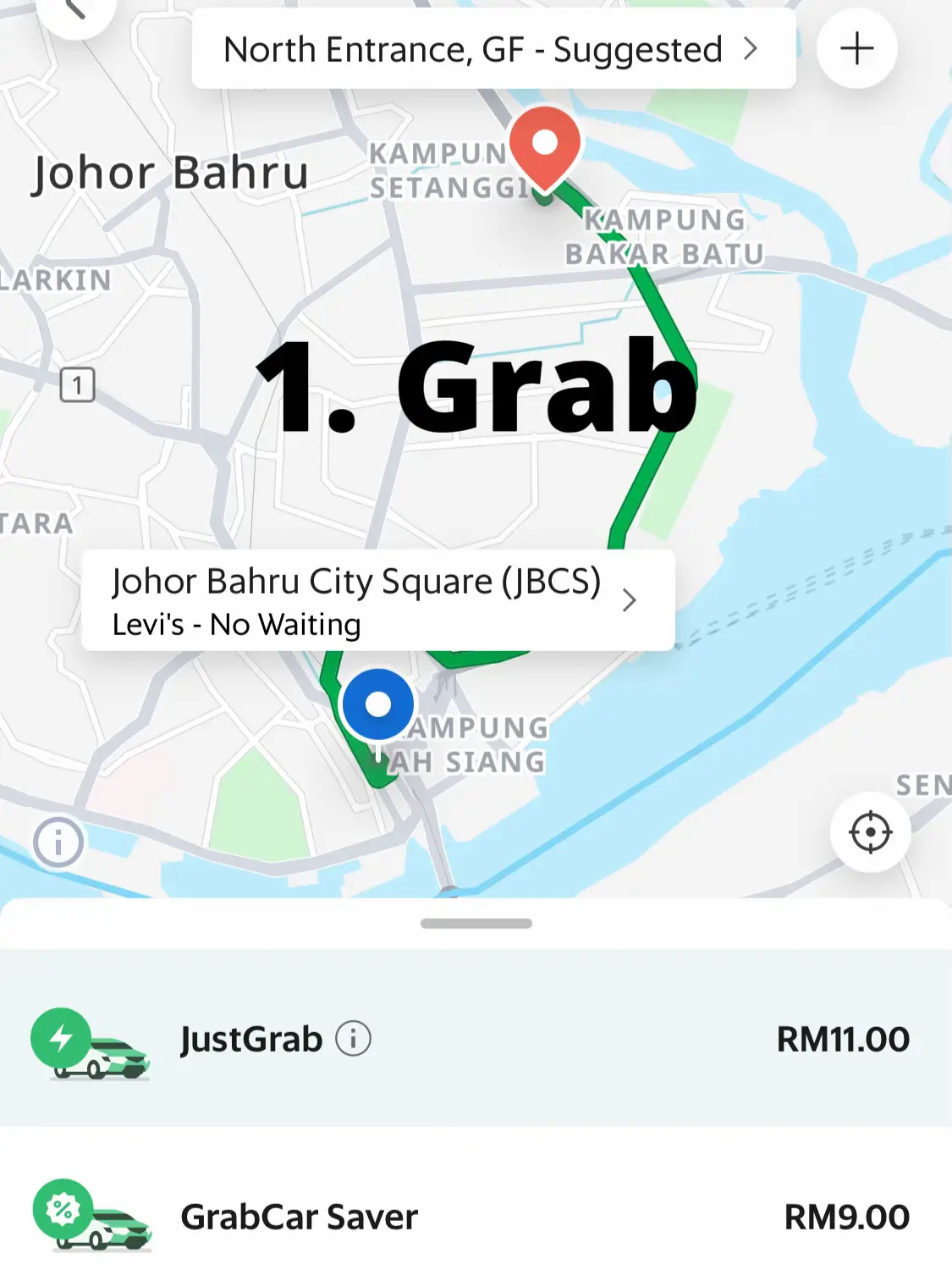
Task: Select the GrabCar Saver discount car icon
Action: (93, 1219)
